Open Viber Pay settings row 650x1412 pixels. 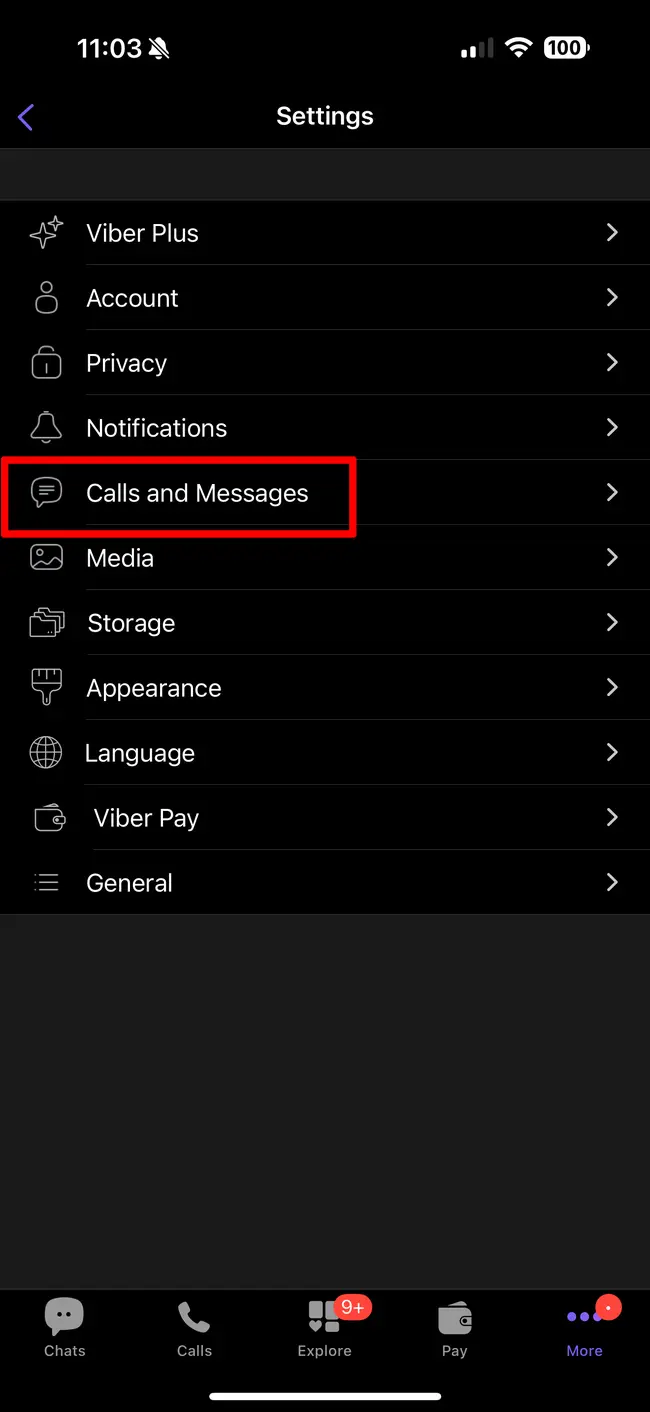coord(325,818)
